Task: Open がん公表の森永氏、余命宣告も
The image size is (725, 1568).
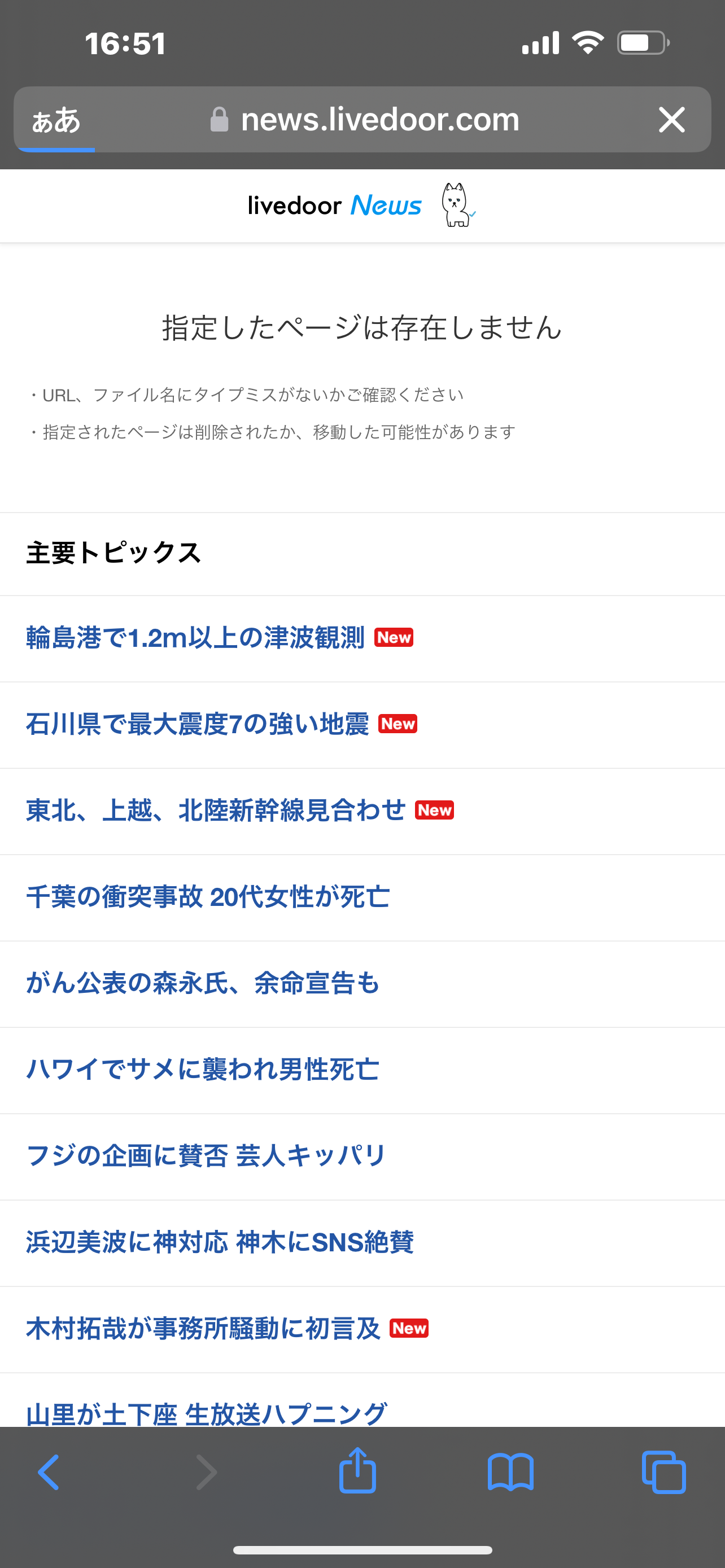Action: (202, 984)
